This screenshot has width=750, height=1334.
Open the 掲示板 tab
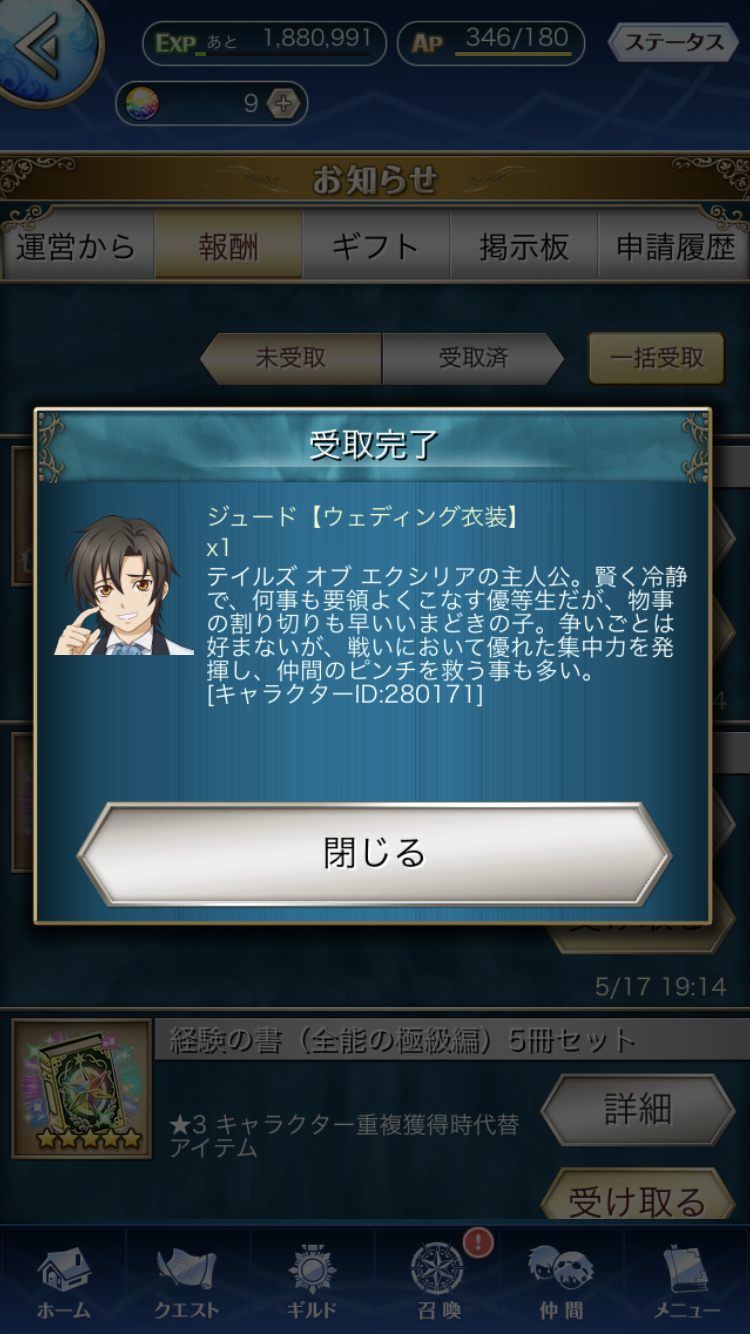coord(523,246)
